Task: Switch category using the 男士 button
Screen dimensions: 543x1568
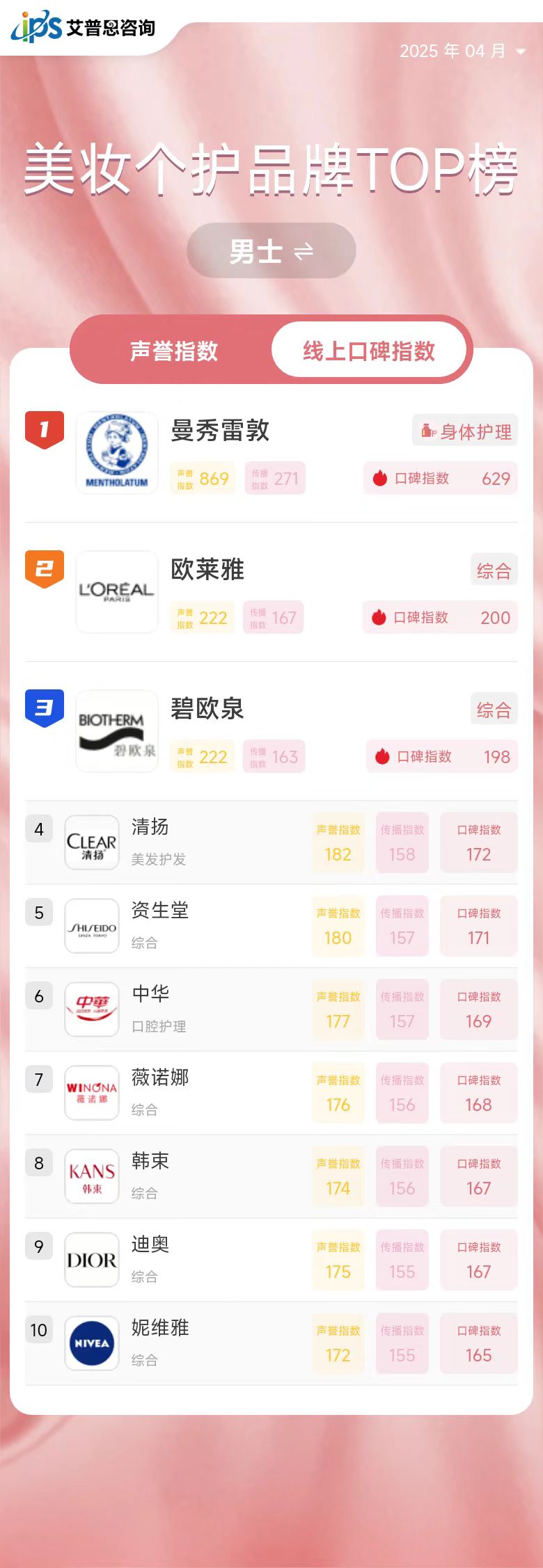Action: 271,251
